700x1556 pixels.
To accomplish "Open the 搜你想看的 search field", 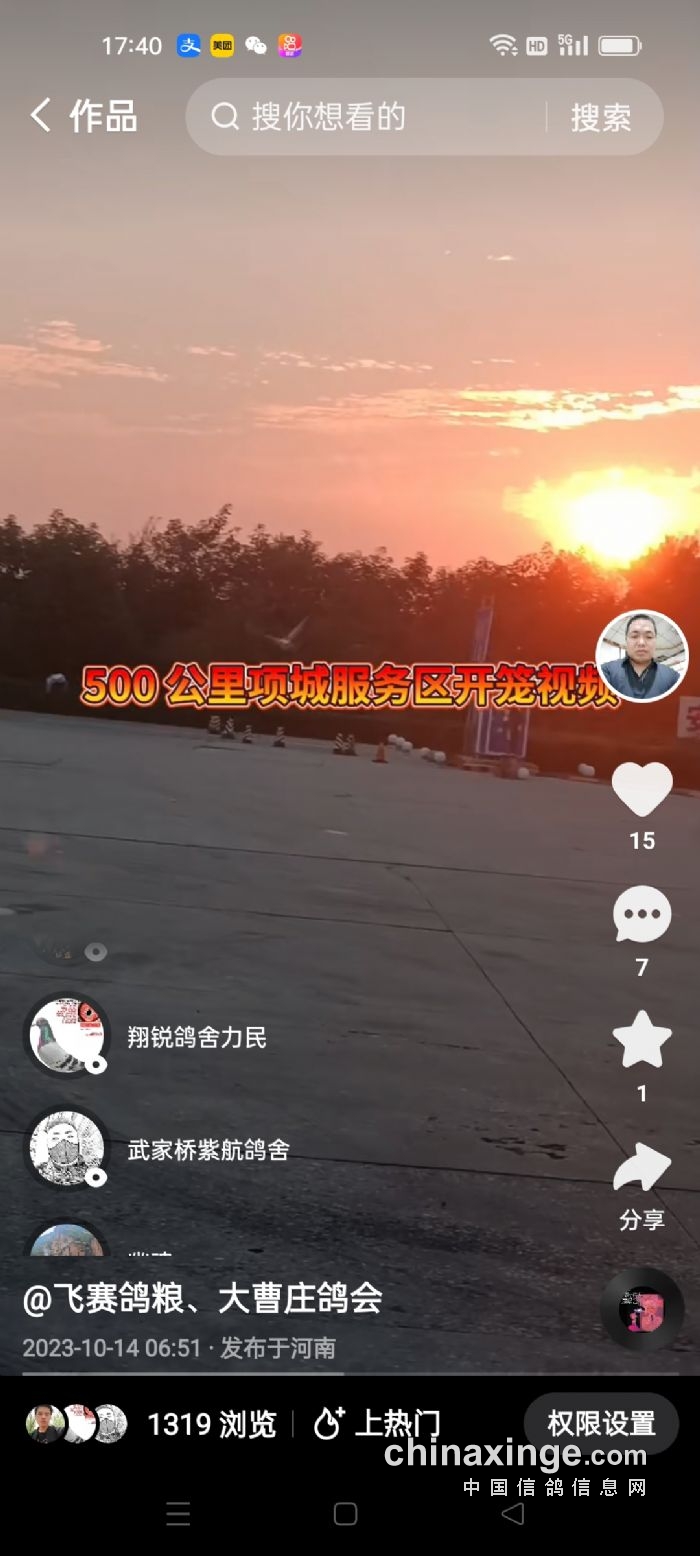I will pyautogui.click(x=370, y=117).
